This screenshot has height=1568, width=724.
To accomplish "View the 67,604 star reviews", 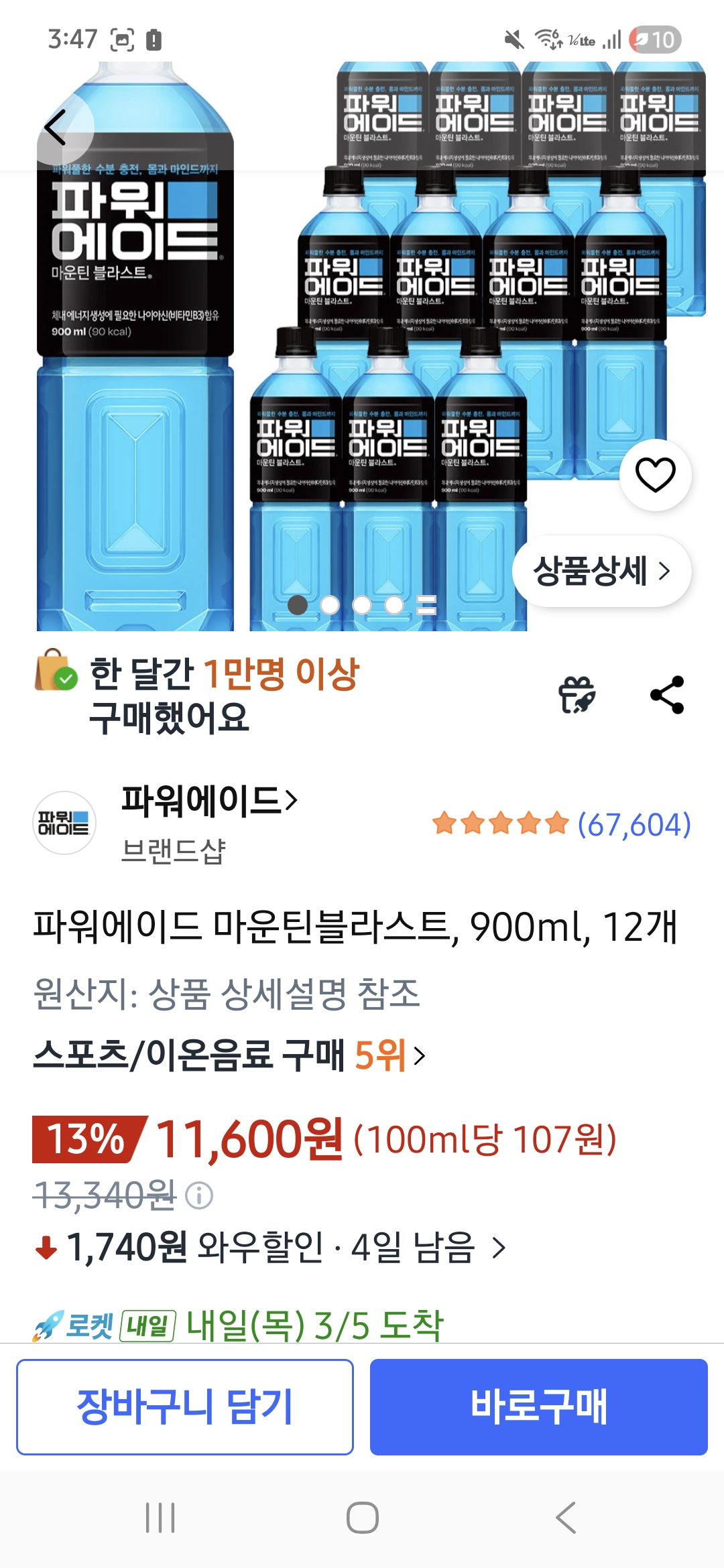I will (x=562, y=824).
